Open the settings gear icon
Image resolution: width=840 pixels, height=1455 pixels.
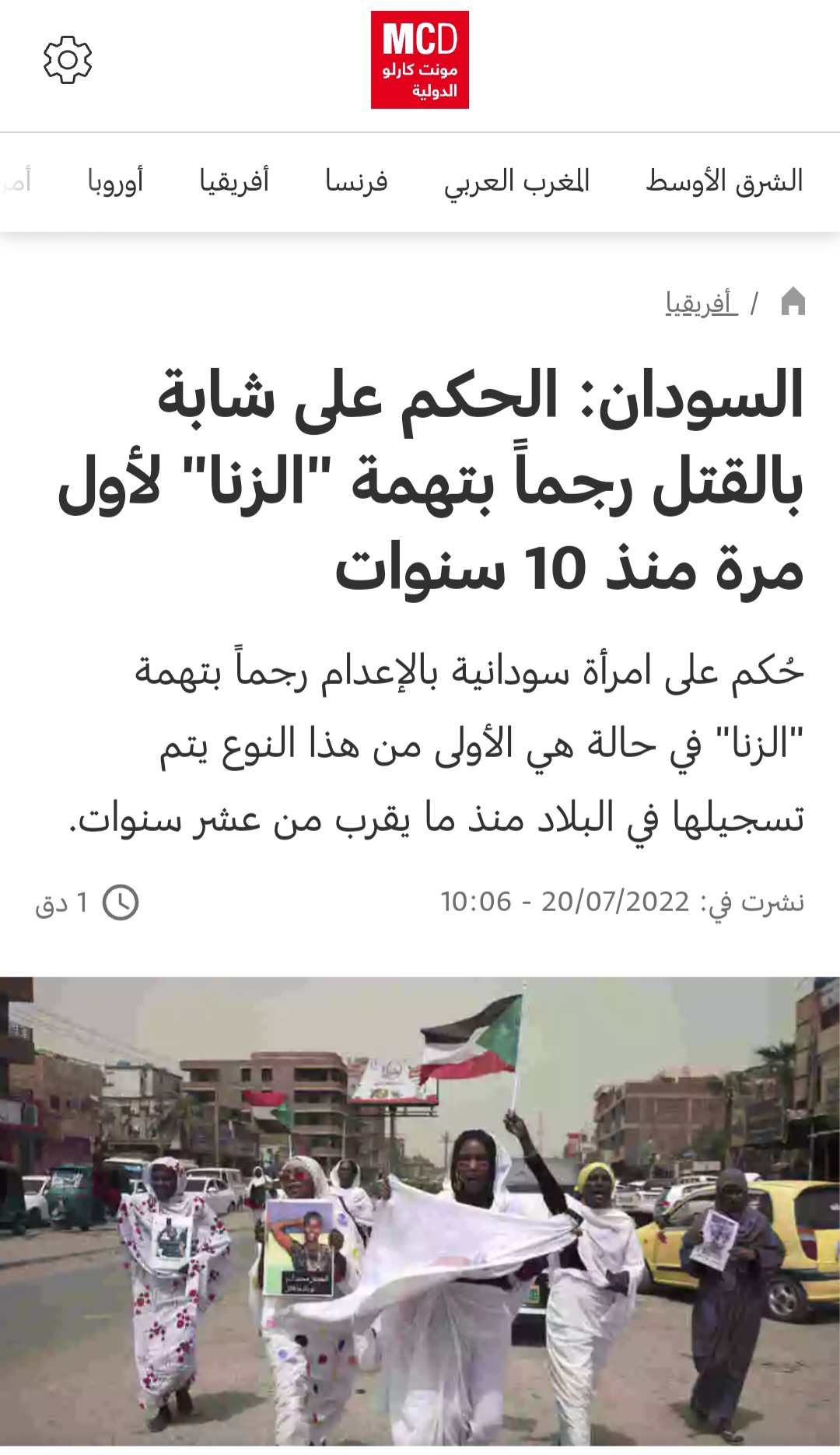(x=68, y=60)
